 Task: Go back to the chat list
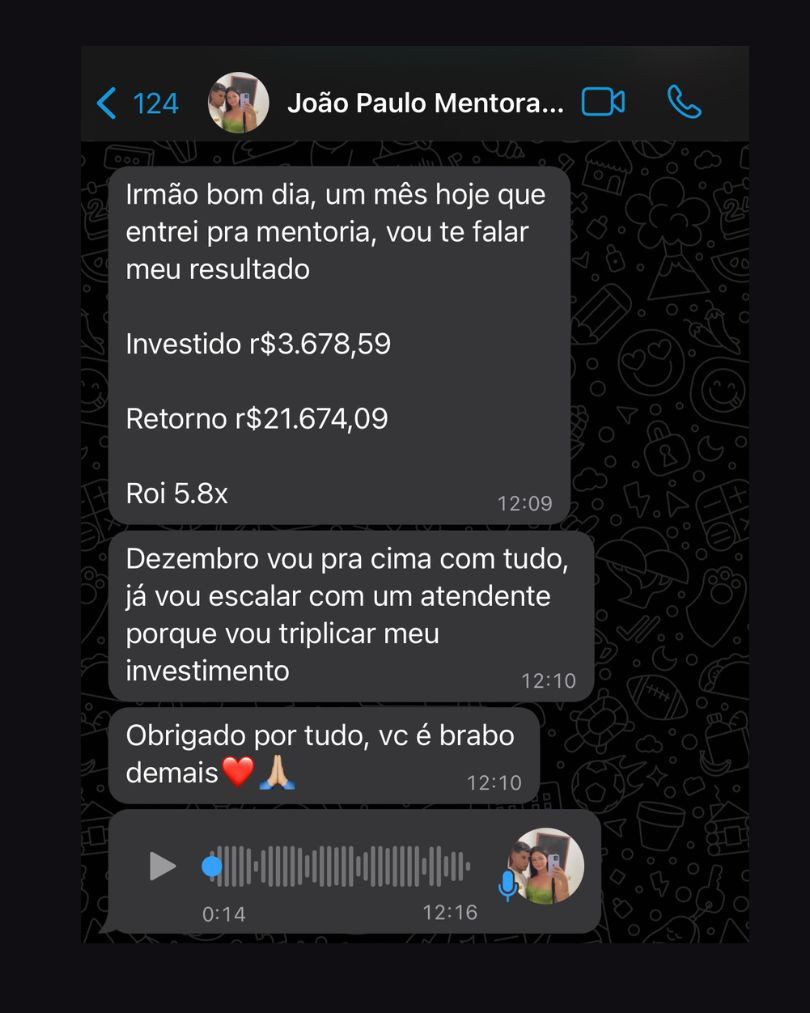click(x=137, y=103)
